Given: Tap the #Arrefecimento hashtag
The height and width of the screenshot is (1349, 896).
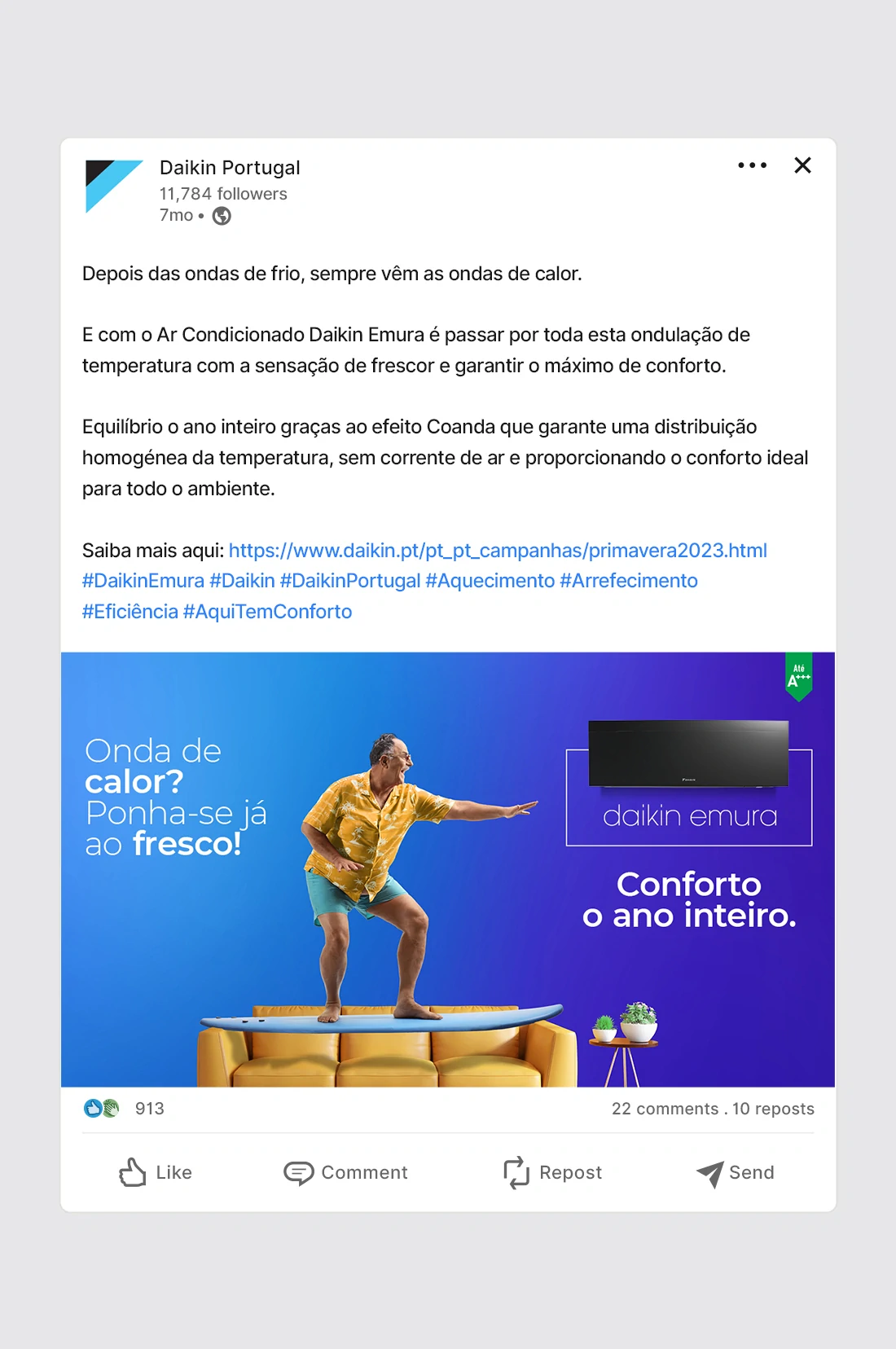Looking at the screenshot, I should pyautogui.click(x=628, y=581).
